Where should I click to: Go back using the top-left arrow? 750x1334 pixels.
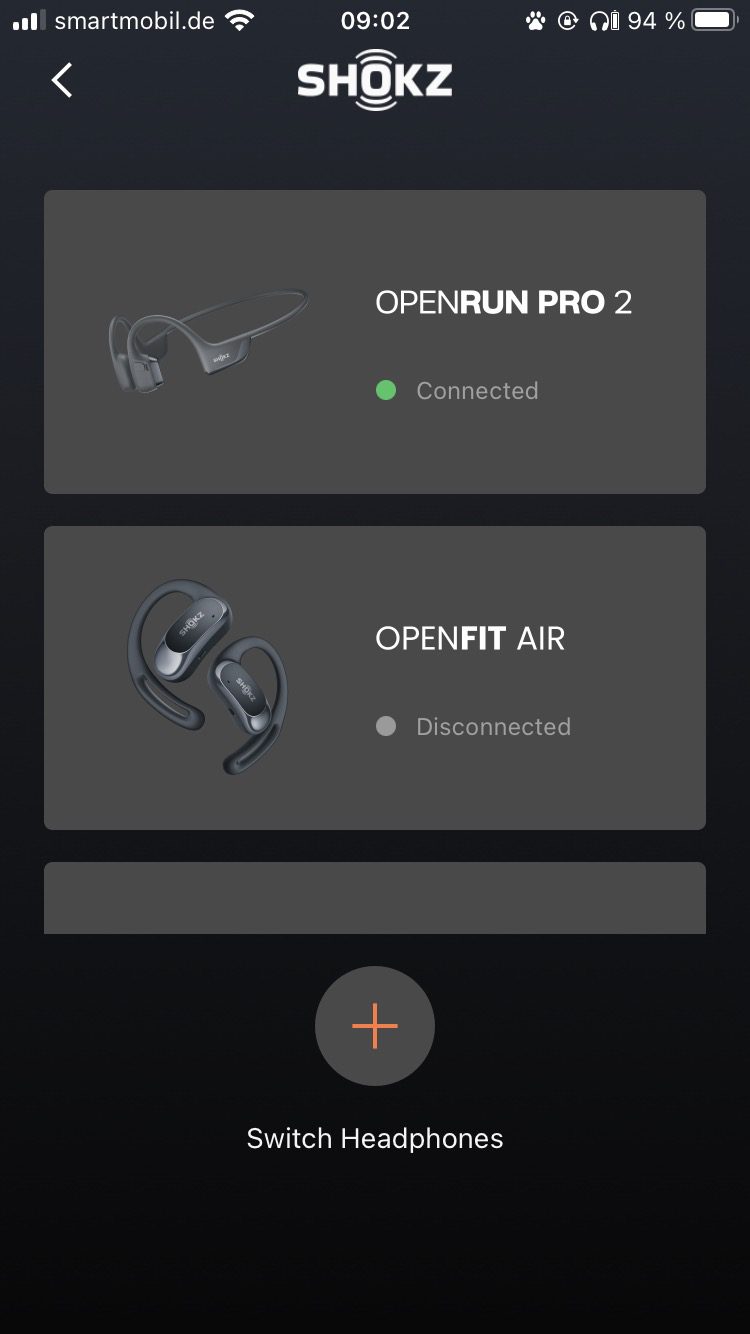coord(62,80)
